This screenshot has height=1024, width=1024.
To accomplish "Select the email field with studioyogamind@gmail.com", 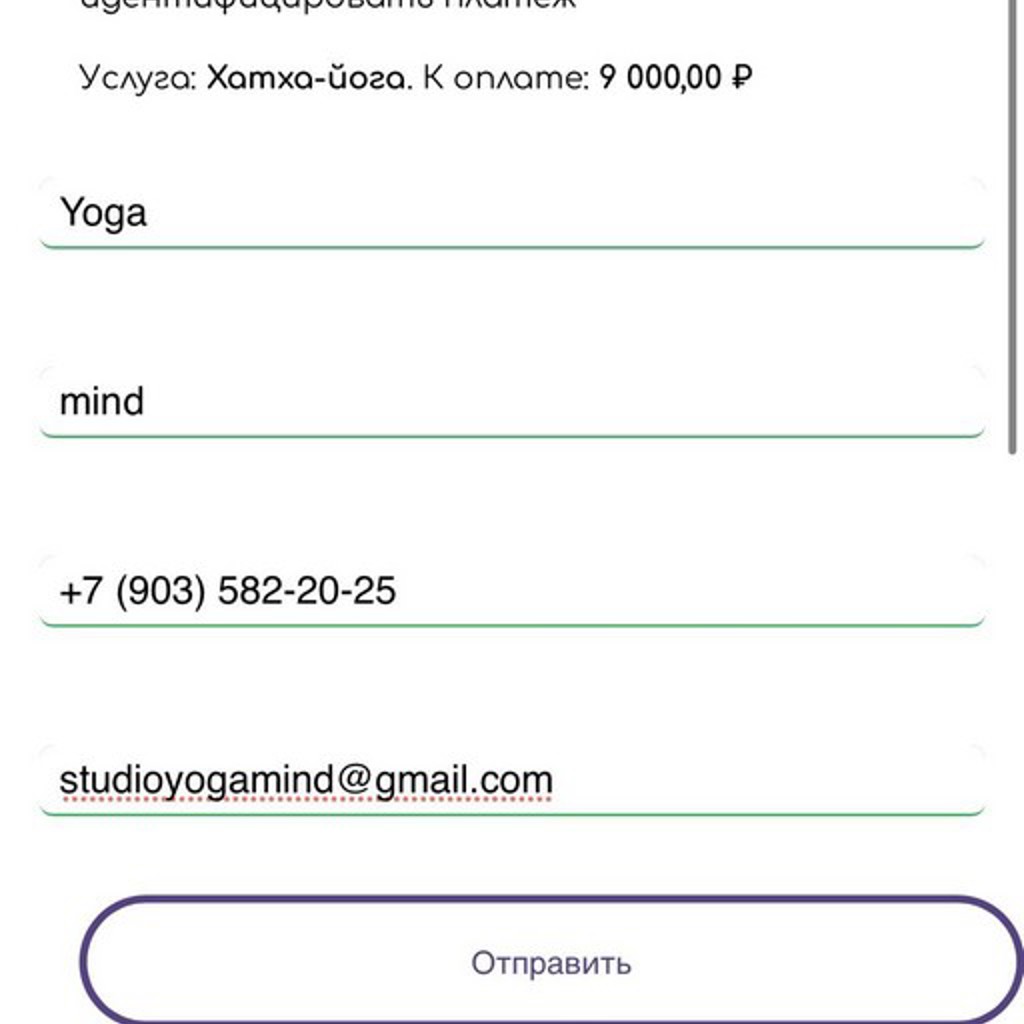I will [x=512, y=780].
